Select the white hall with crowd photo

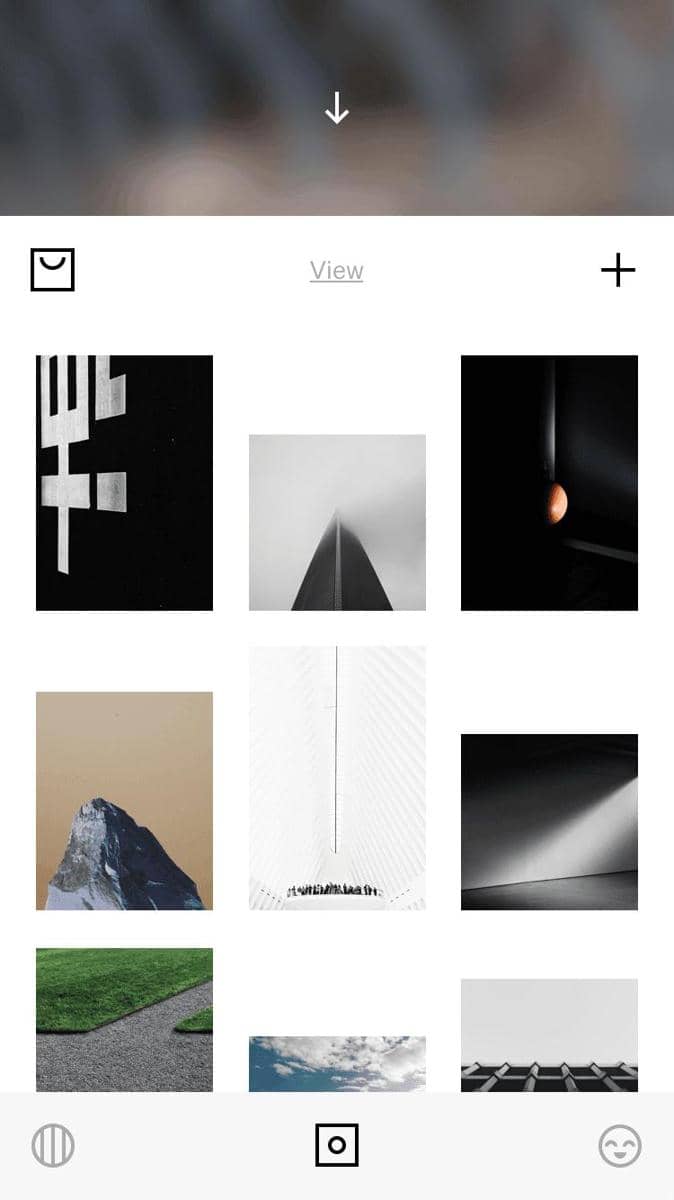coord(337,777)
